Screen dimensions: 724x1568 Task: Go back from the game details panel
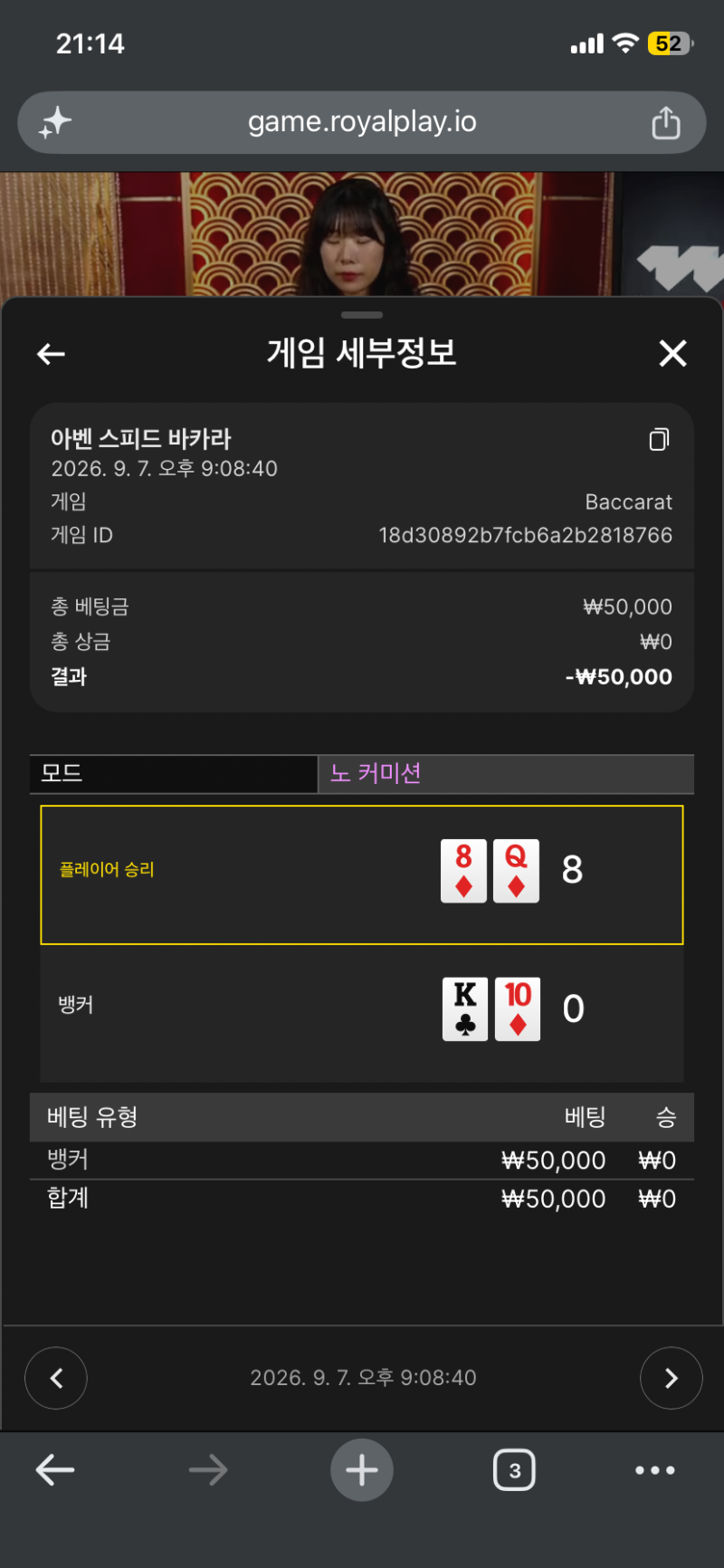pyautogui.click(x=51, y=354)
